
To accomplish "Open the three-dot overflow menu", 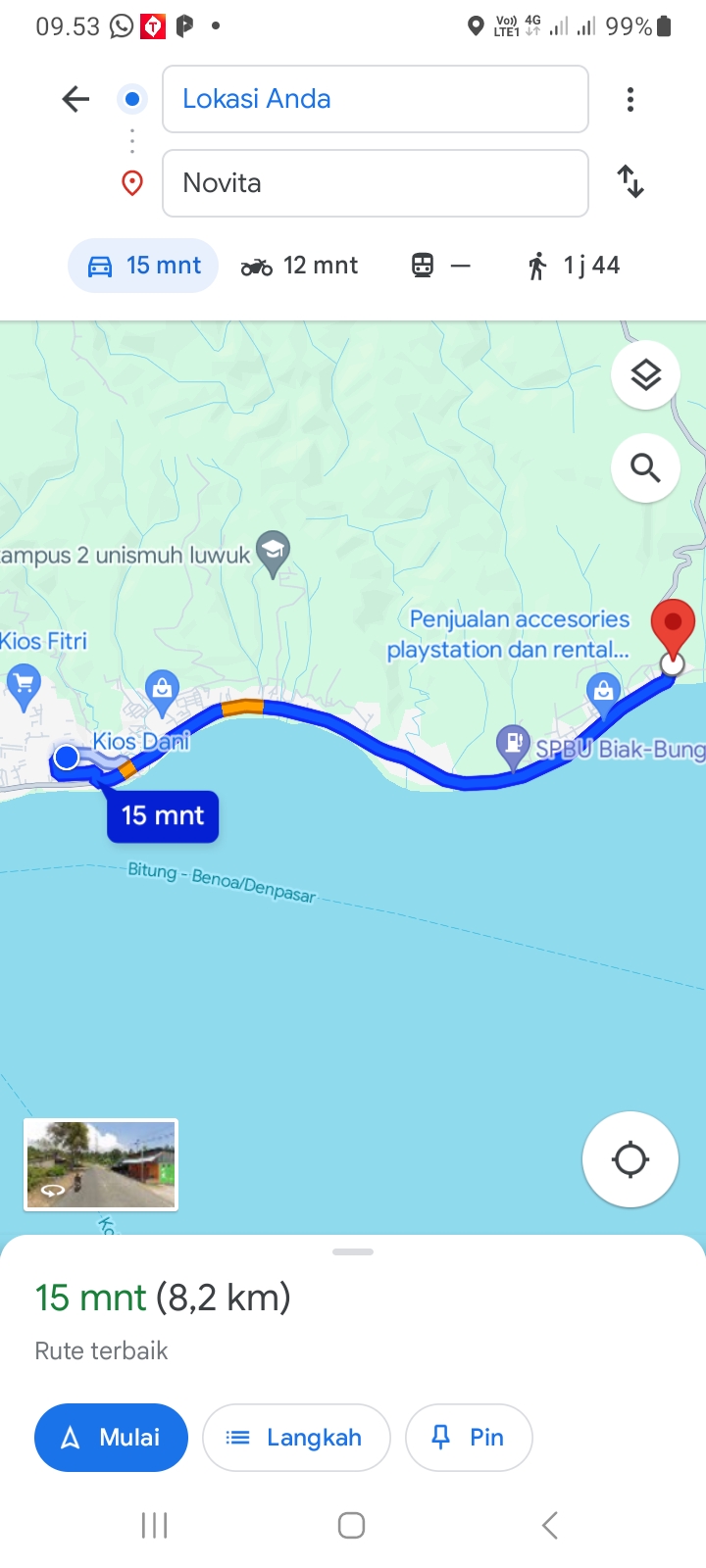I will point(630,99).
